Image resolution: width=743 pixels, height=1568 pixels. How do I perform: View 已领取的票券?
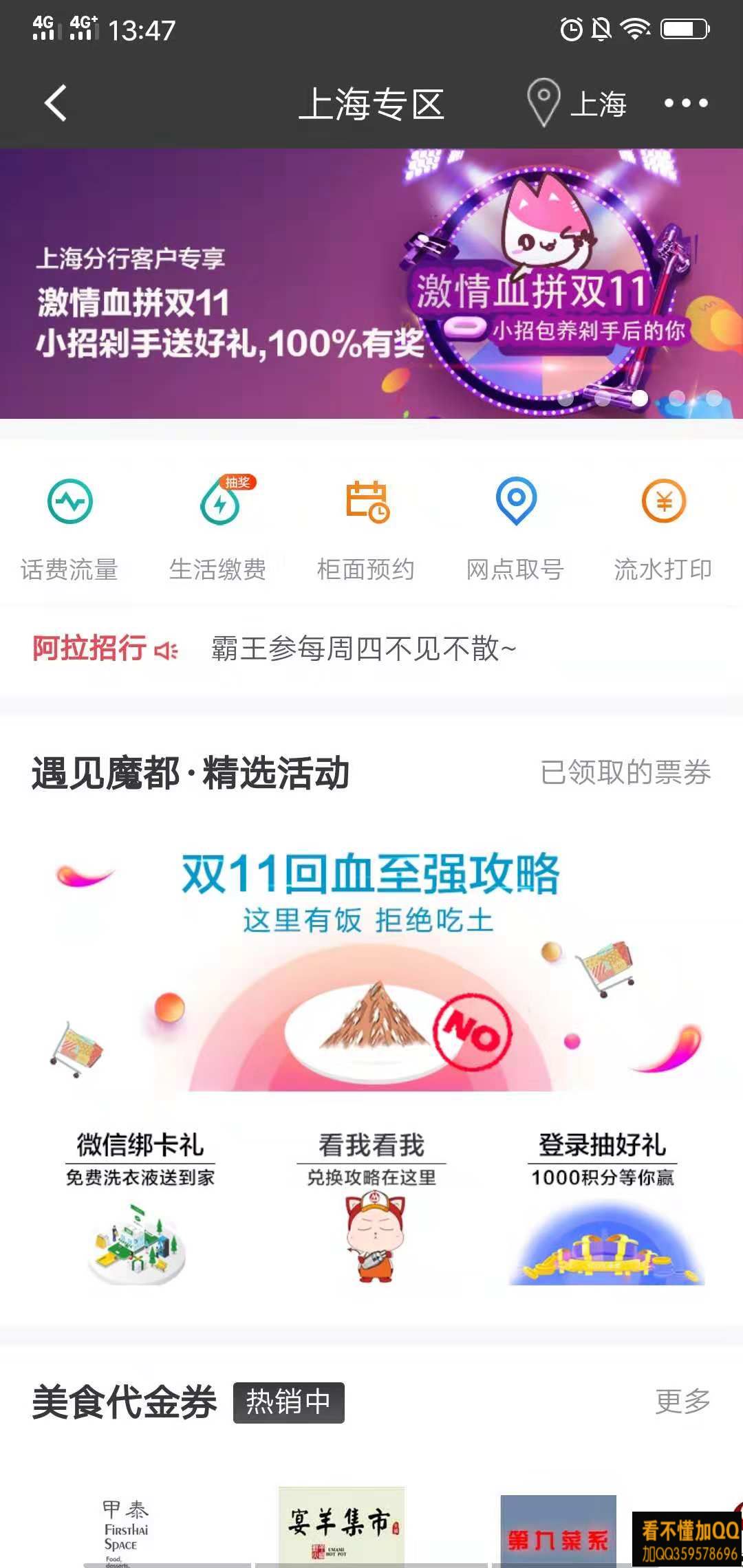[625, 772]
